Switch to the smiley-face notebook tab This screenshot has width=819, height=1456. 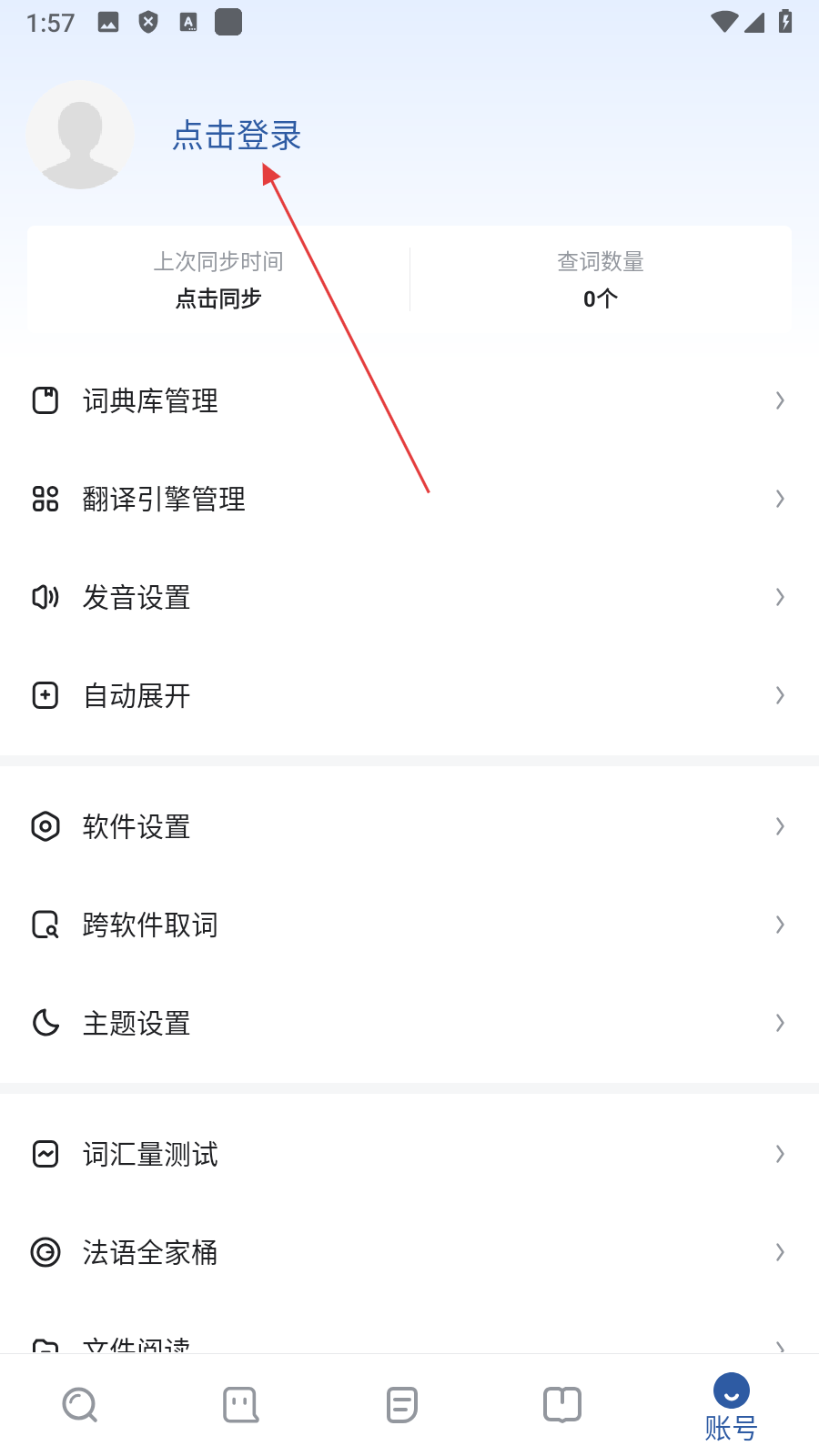[x=241, y=1404]
